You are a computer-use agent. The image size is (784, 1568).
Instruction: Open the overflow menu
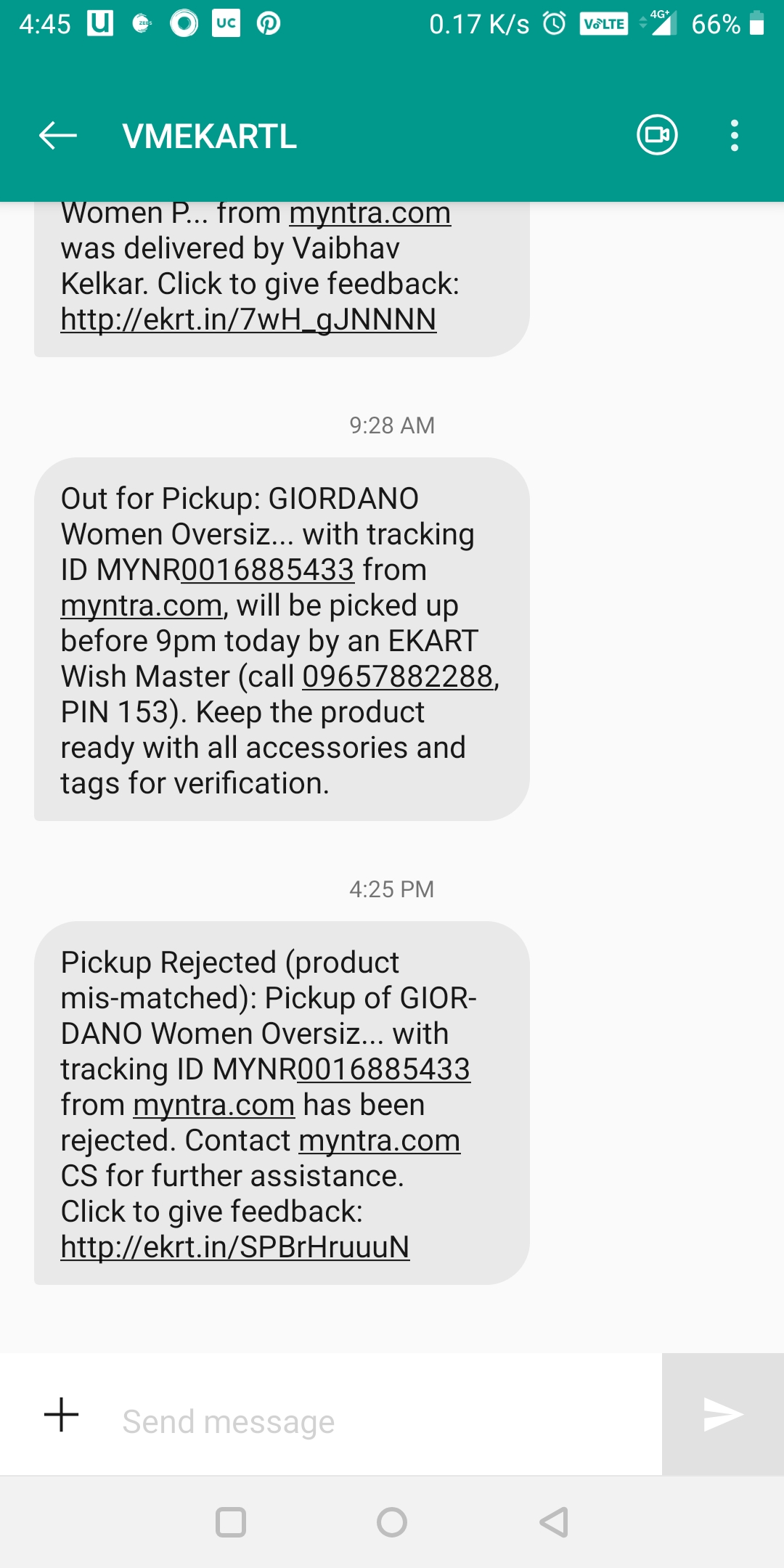pyautogui.click(x=735, y=136)
